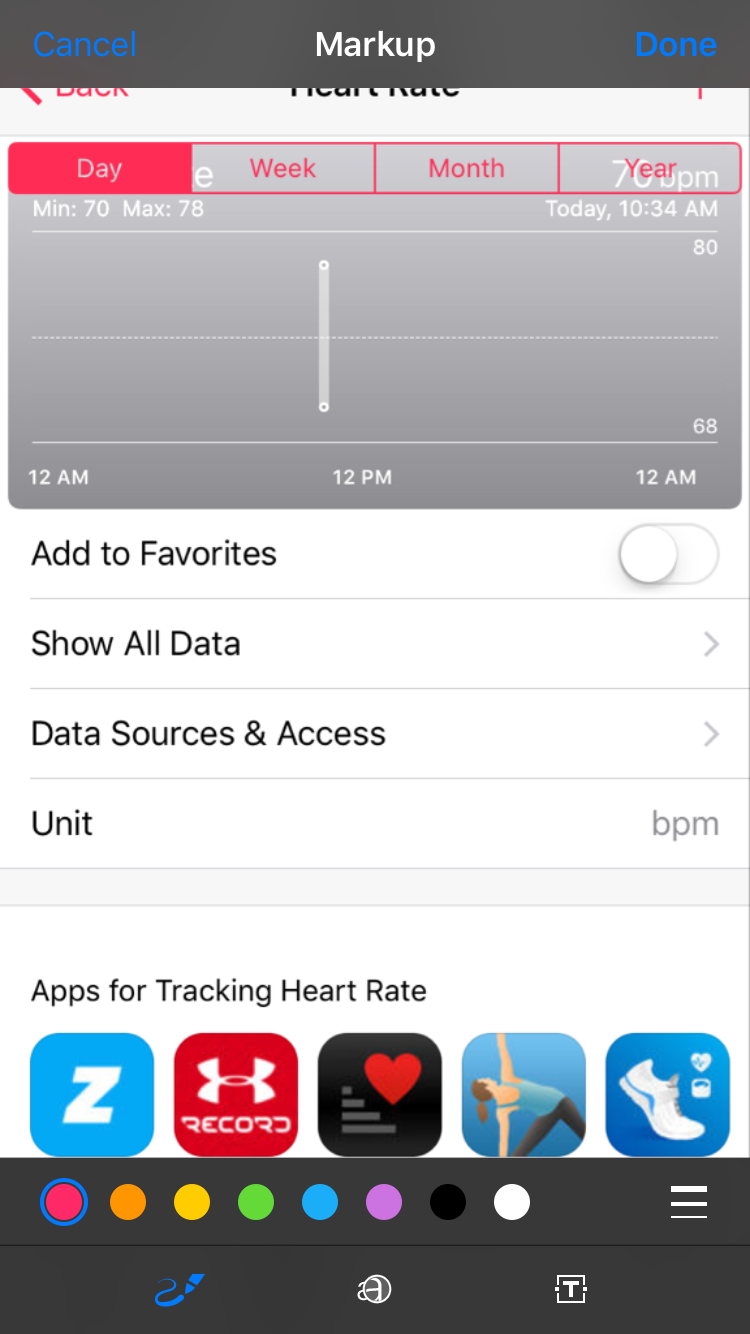
Task: Select the white color swatch
Action: (512, 1202)
